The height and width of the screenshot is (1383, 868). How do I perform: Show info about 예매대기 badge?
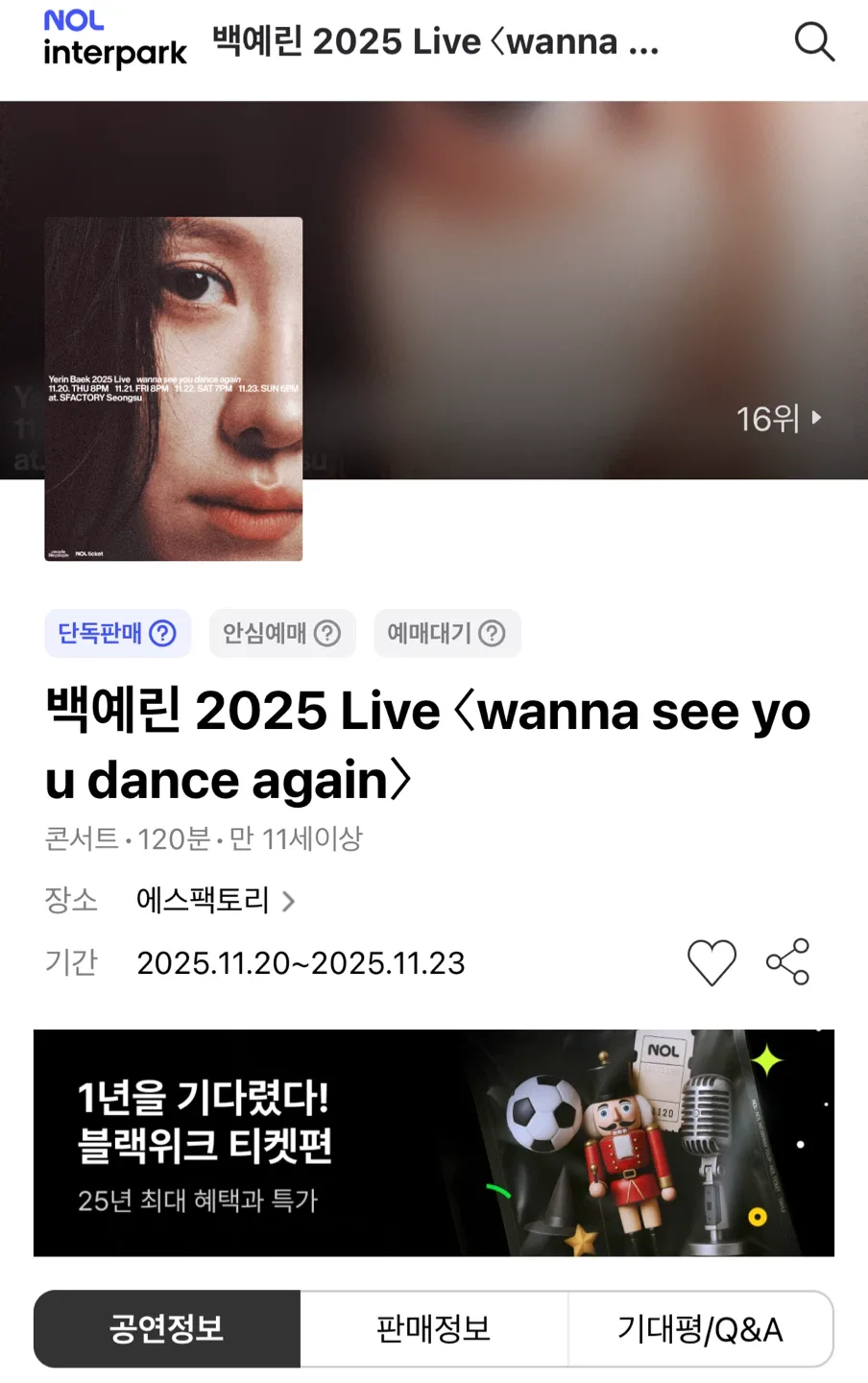[x=492, y=634]
